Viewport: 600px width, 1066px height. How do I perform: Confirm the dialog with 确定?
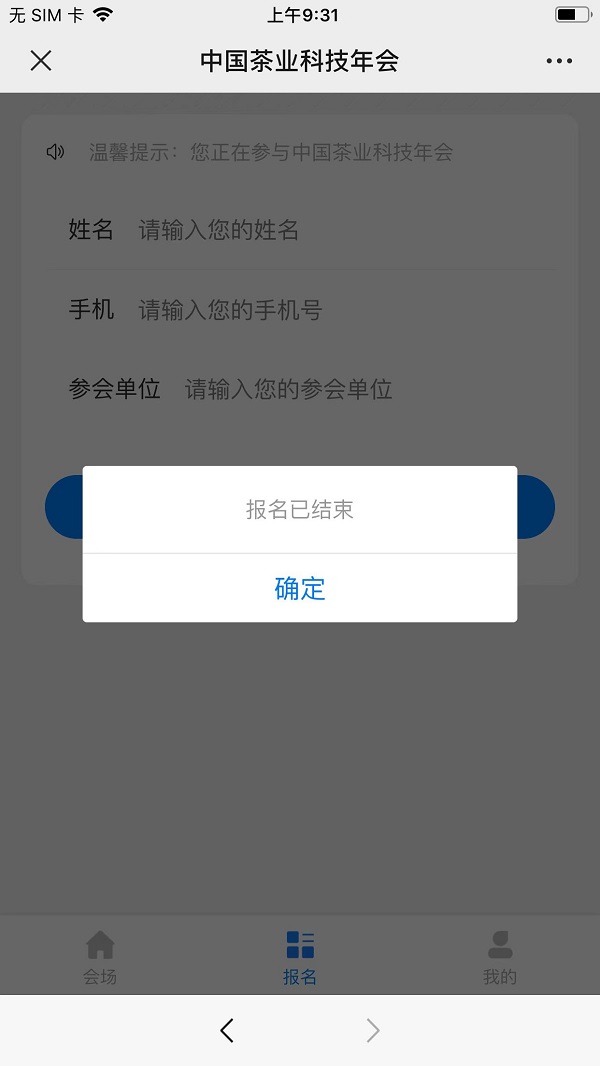point(300,588)
